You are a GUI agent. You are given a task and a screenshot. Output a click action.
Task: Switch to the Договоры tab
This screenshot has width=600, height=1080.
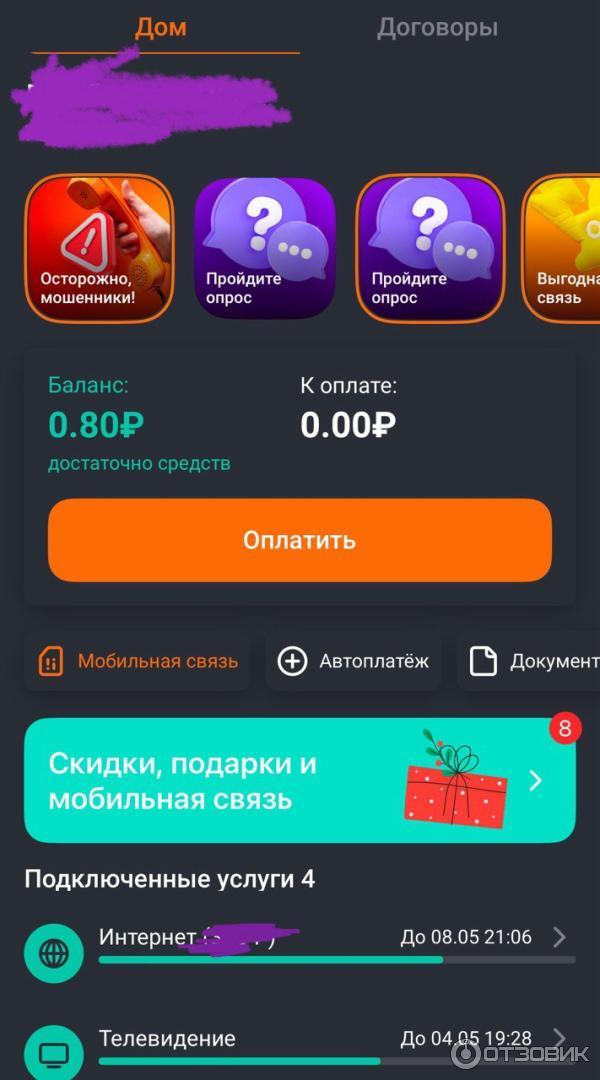437,28
